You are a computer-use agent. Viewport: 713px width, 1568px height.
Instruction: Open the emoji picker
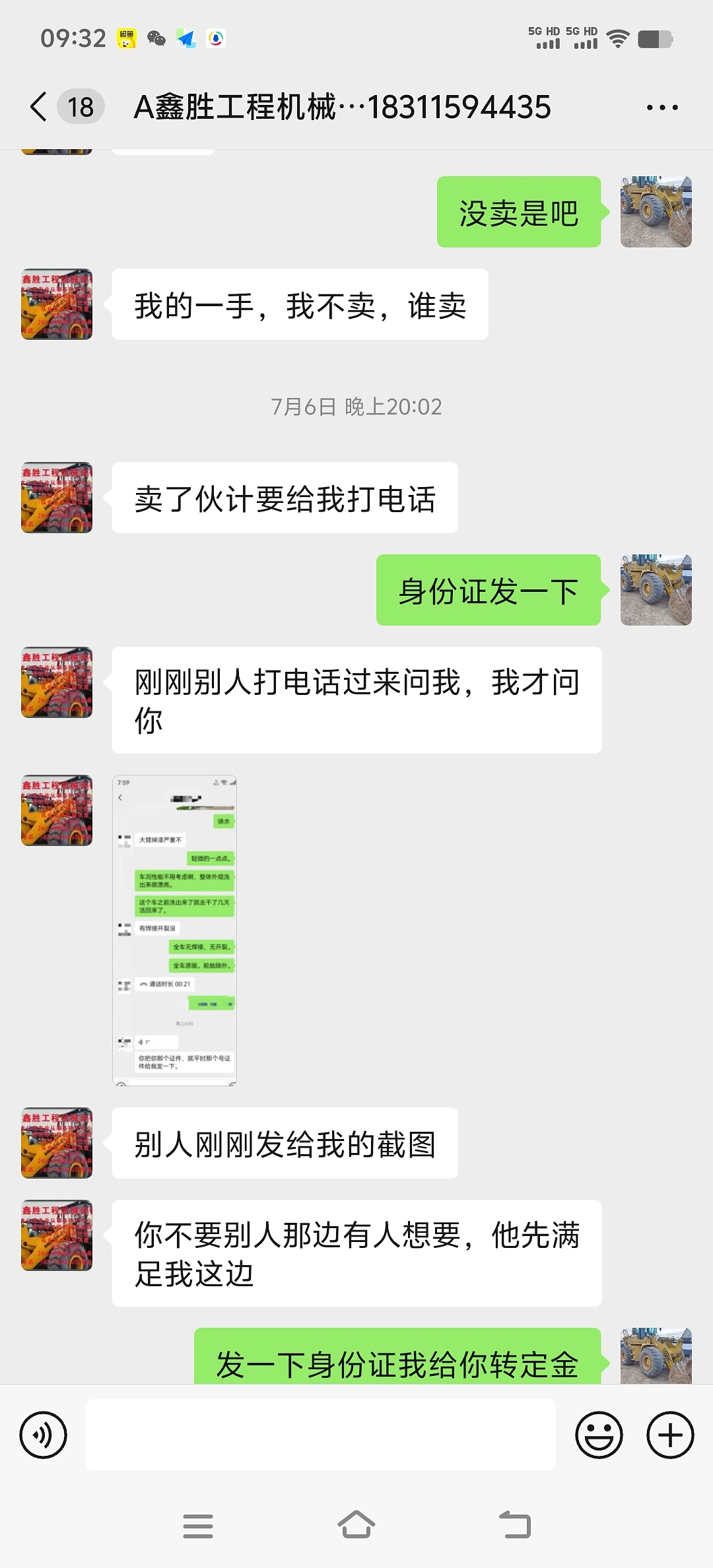tap(599, 1435)
